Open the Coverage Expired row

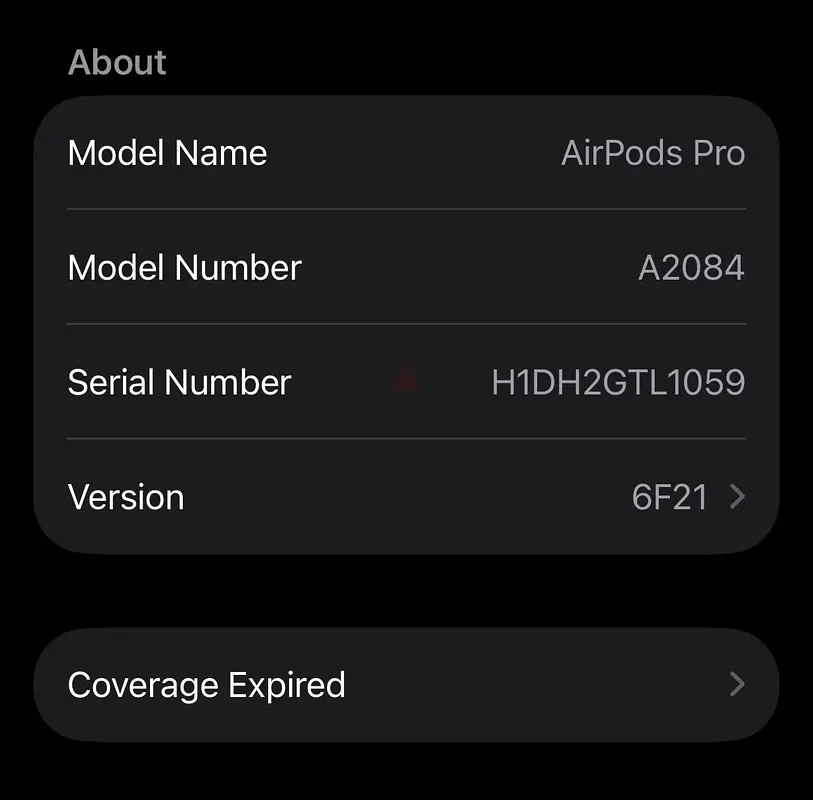tap(406, 685)
